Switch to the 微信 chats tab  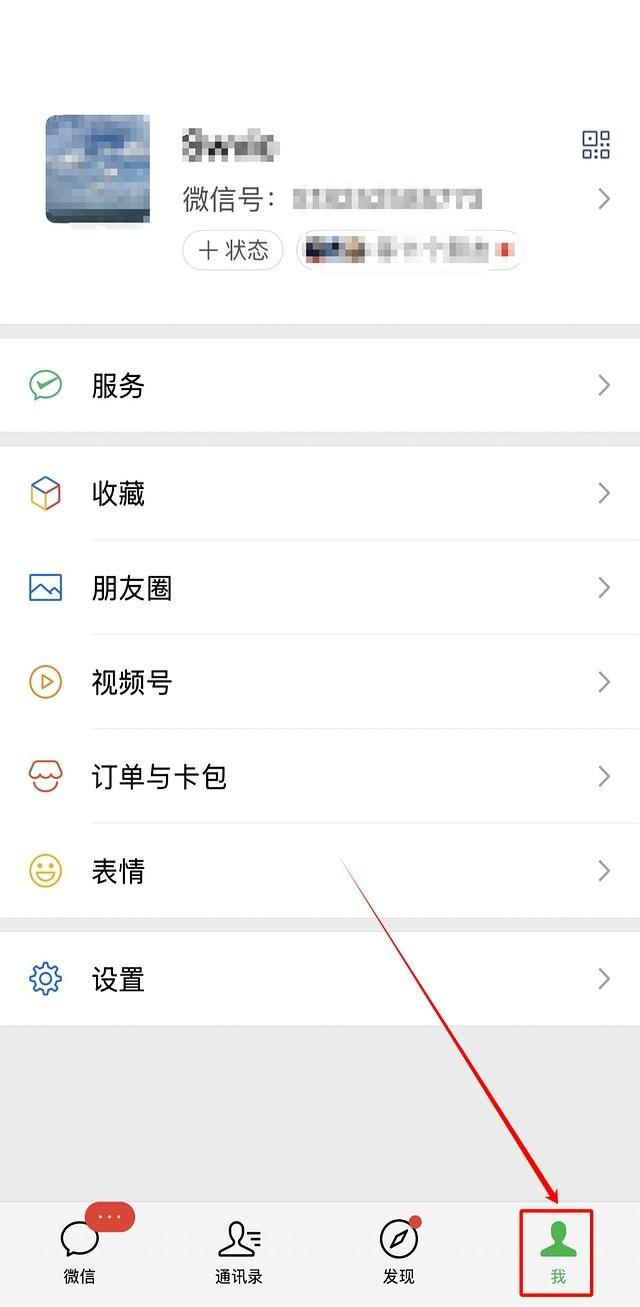pyautogui.click(x=80, y=1252)
